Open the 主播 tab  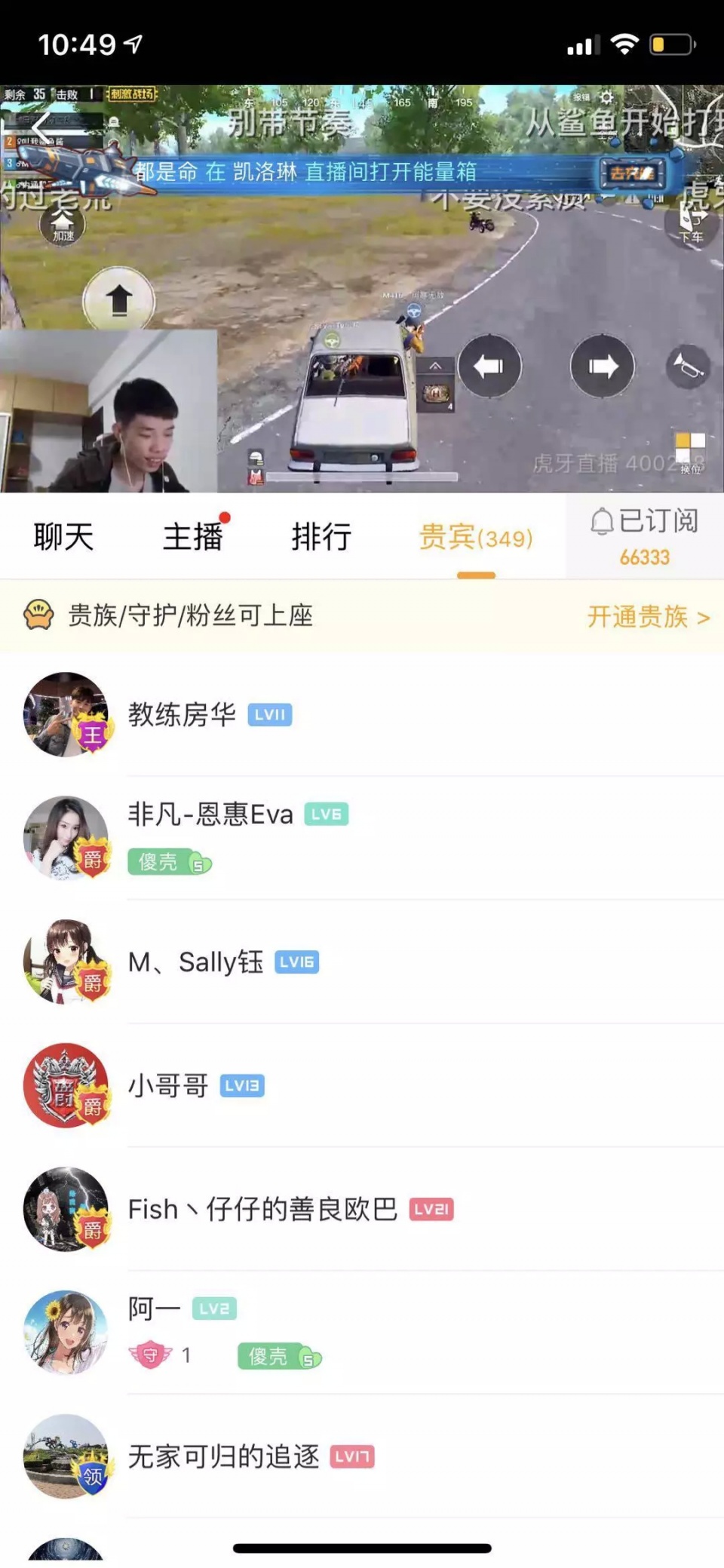pyautogui.click(x=193, y=537)
